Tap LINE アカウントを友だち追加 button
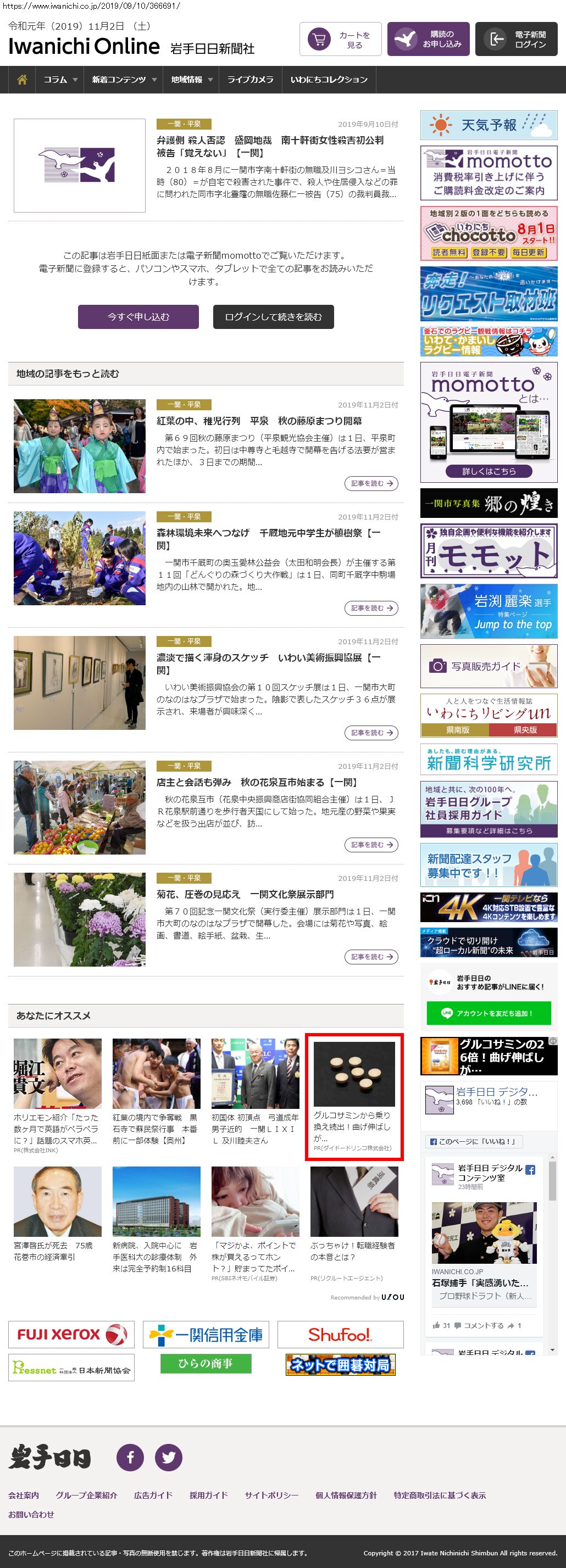Screen dimensions: 566x1568 click(489, 1013)
